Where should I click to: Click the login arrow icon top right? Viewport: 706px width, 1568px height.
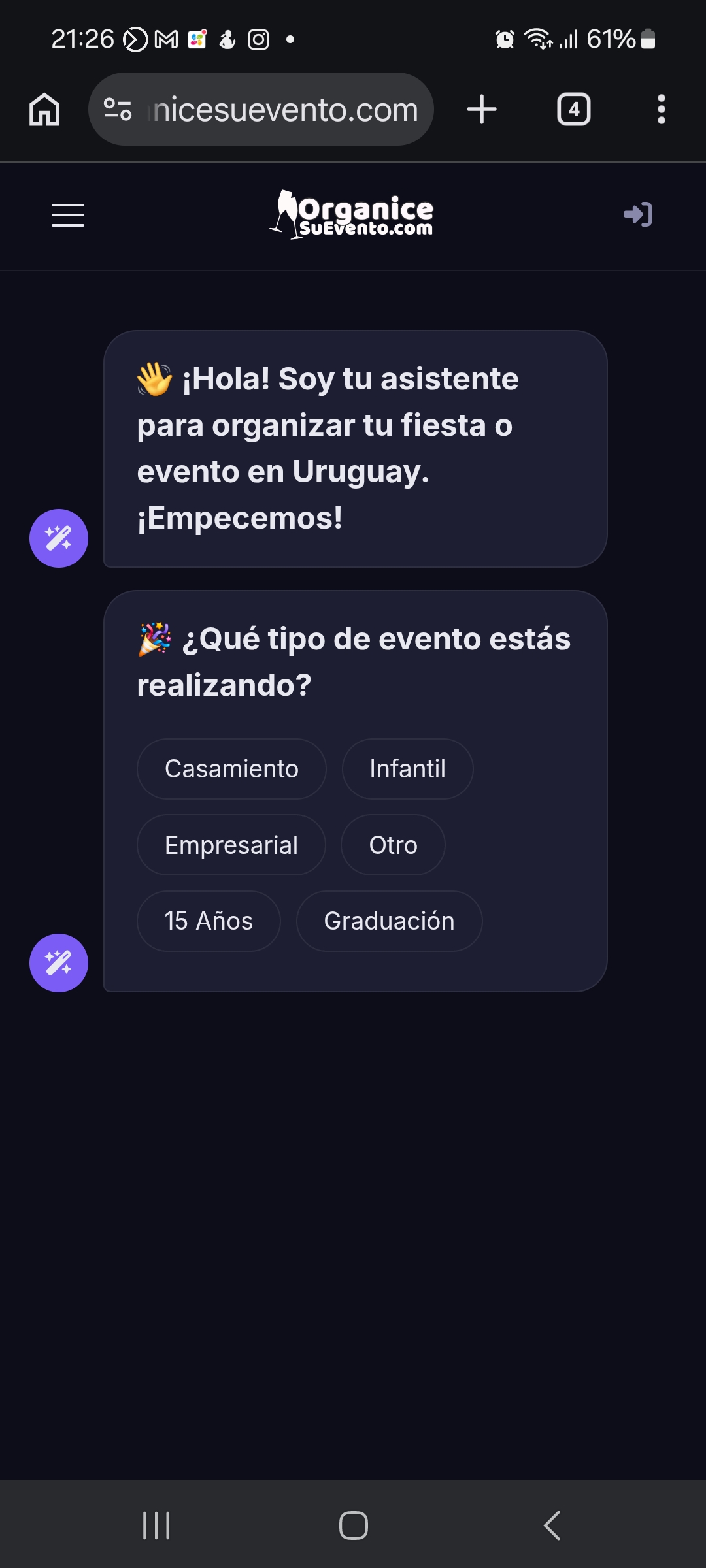pyautogui.click(x=635, y=214)
